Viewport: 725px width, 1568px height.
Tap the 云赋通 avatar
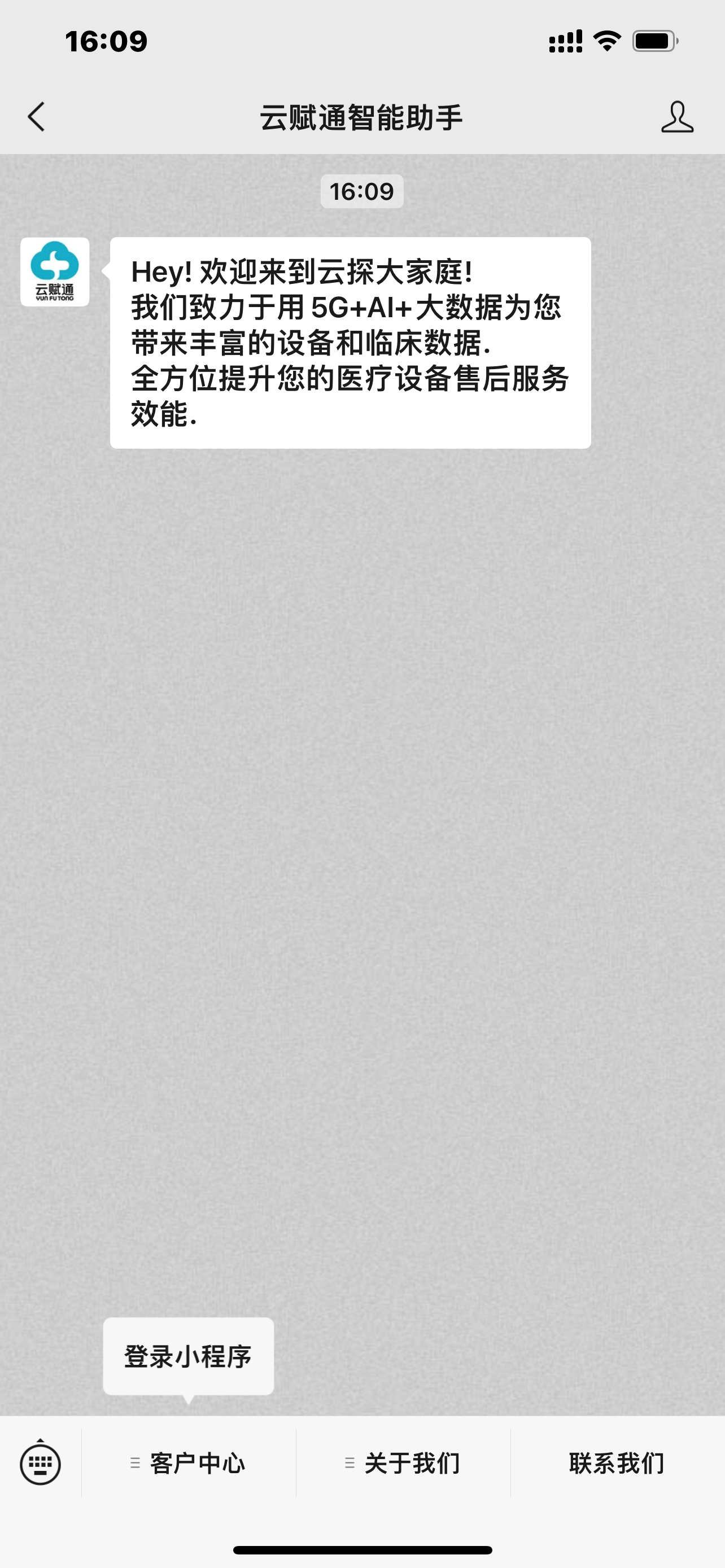pyautogui.click(x=55, y=272)
